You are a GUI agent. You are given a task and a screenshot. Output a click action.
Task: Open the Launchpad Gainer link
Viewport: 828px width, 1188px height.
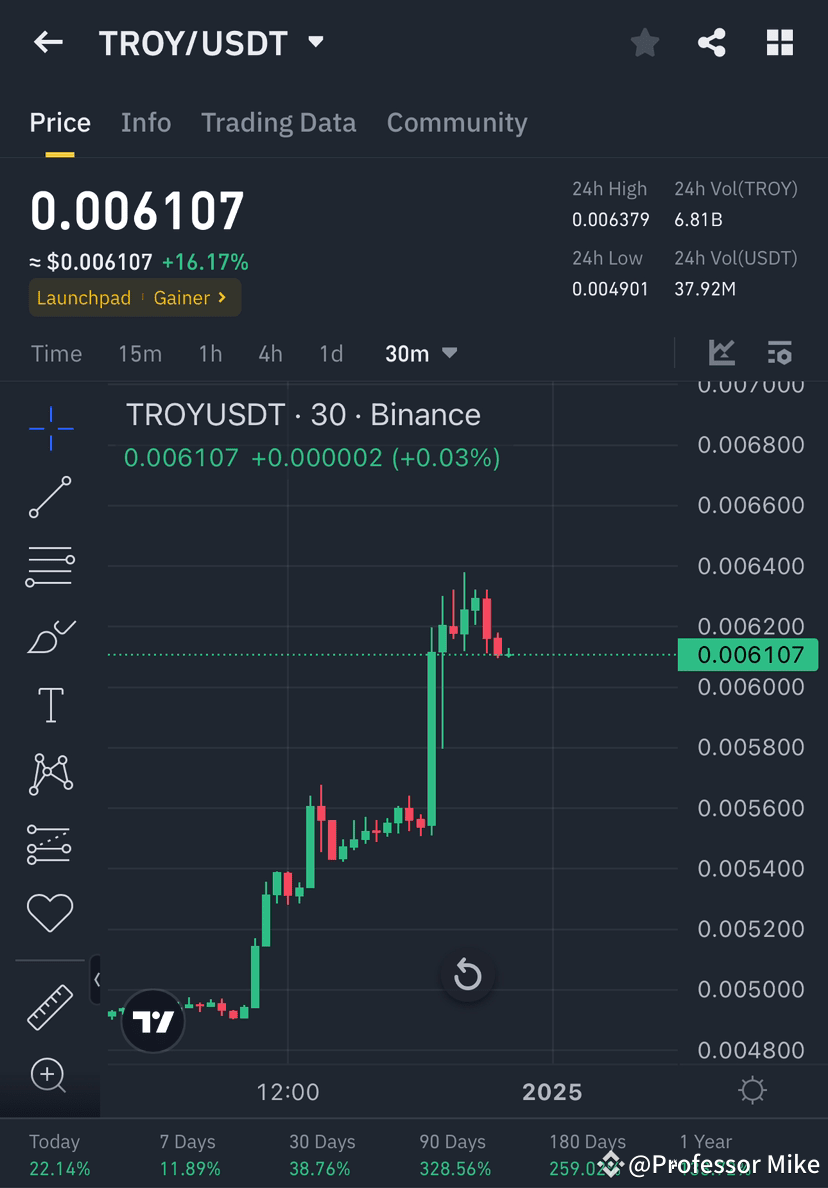pos(134,297)
